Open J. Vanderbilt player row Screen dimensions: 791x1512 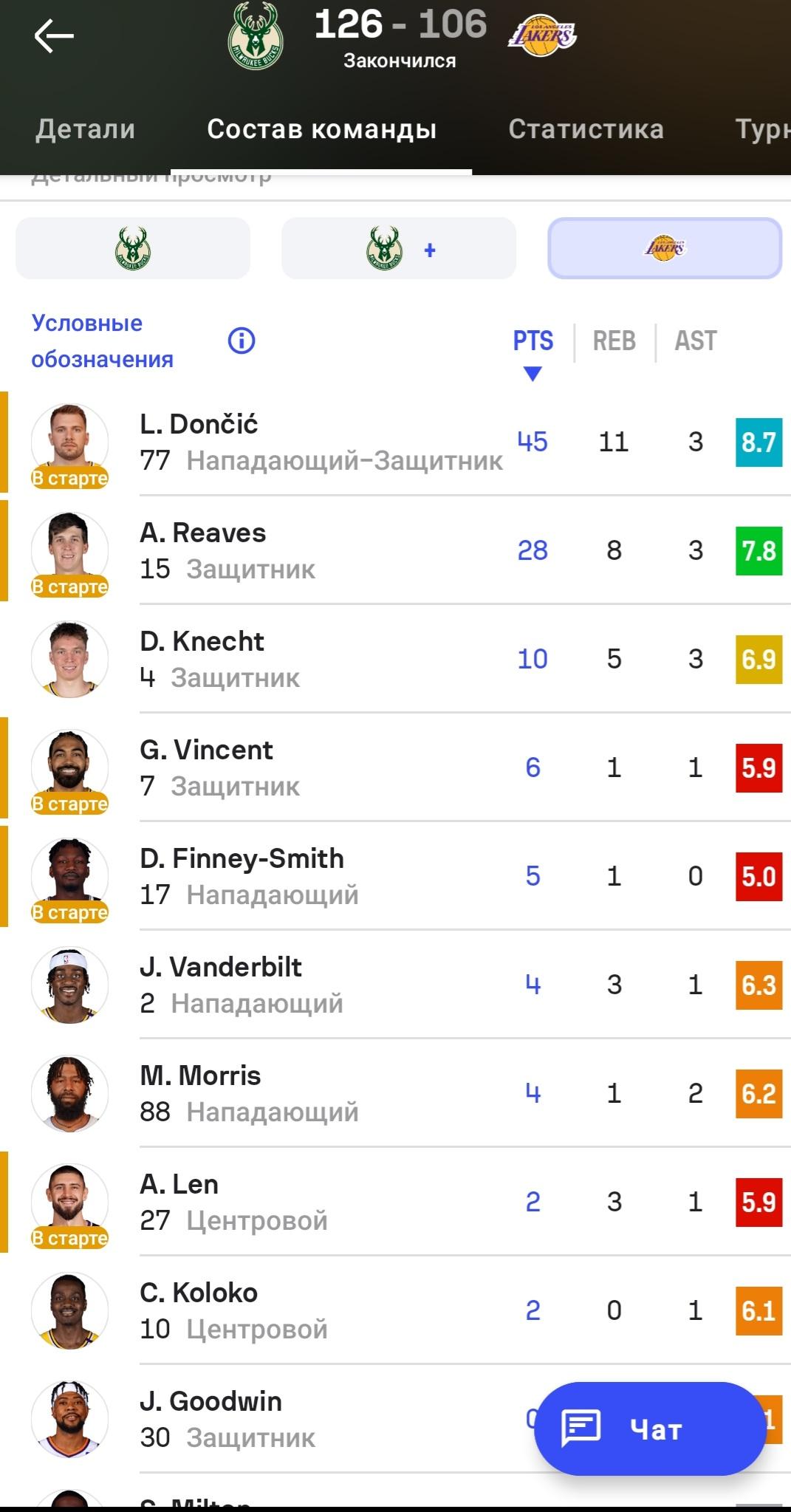395,985
